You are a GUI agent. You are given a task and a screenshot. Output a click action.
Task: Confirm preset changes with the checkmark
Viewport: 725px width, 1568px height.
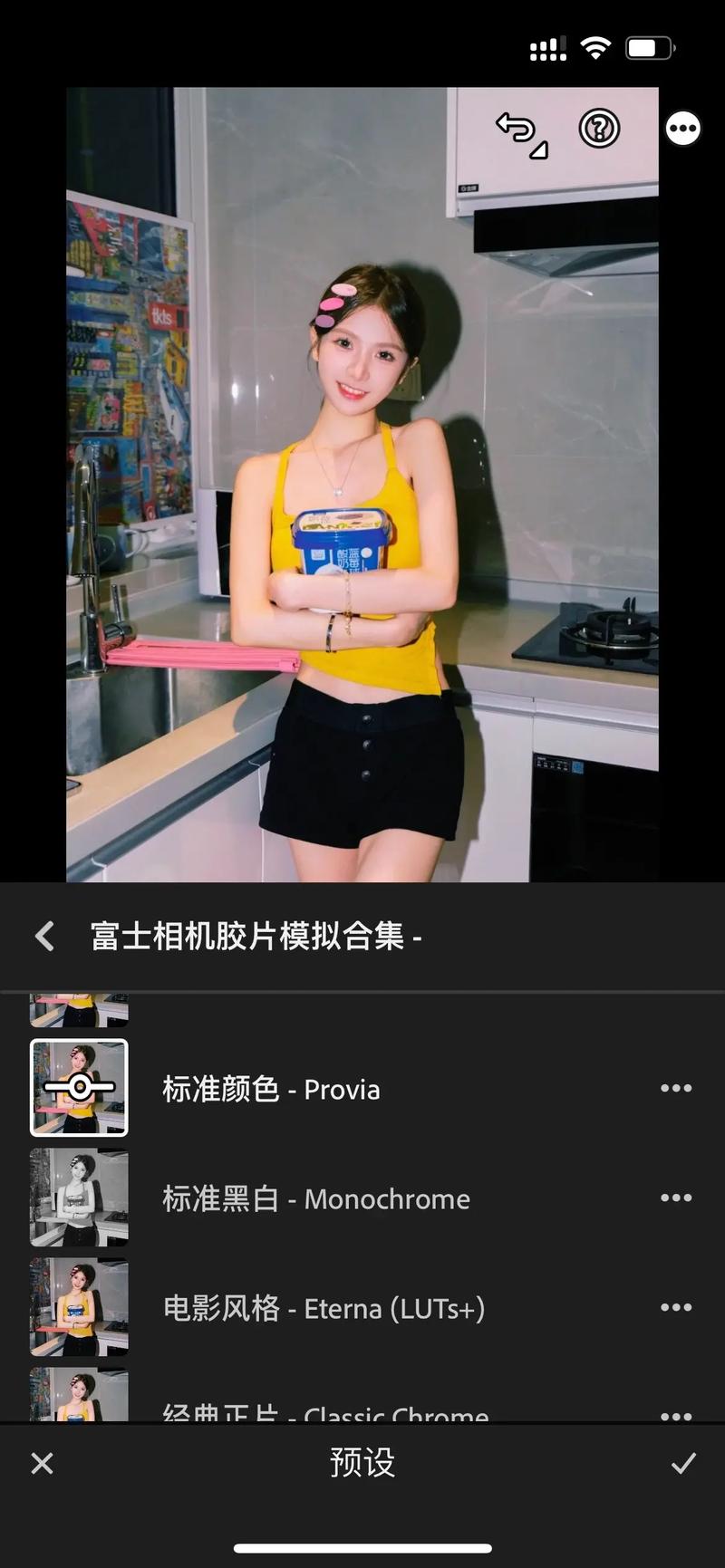[682, 1463]
